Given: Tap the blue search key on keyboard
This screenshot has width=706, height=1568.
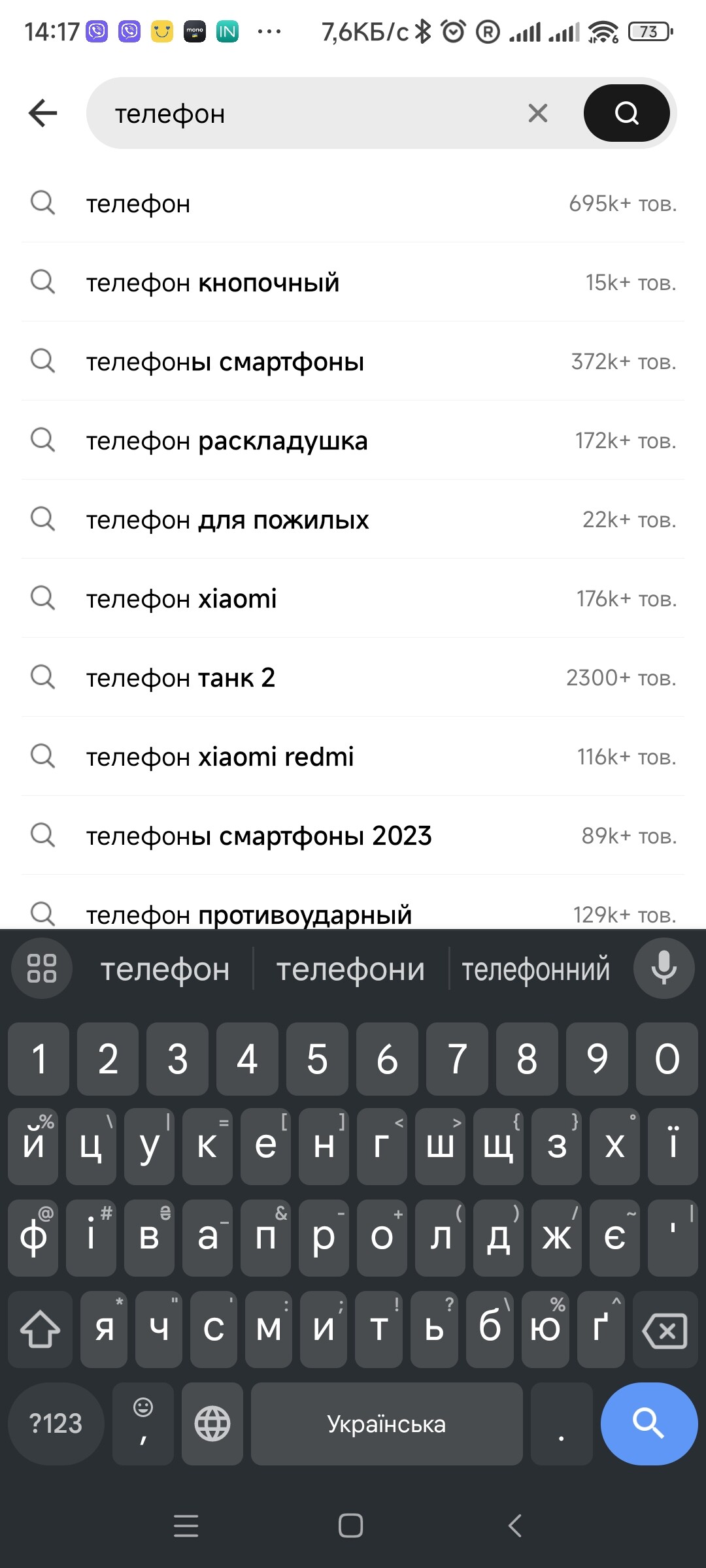Looking at the screenshot, I should (648, 1424).
